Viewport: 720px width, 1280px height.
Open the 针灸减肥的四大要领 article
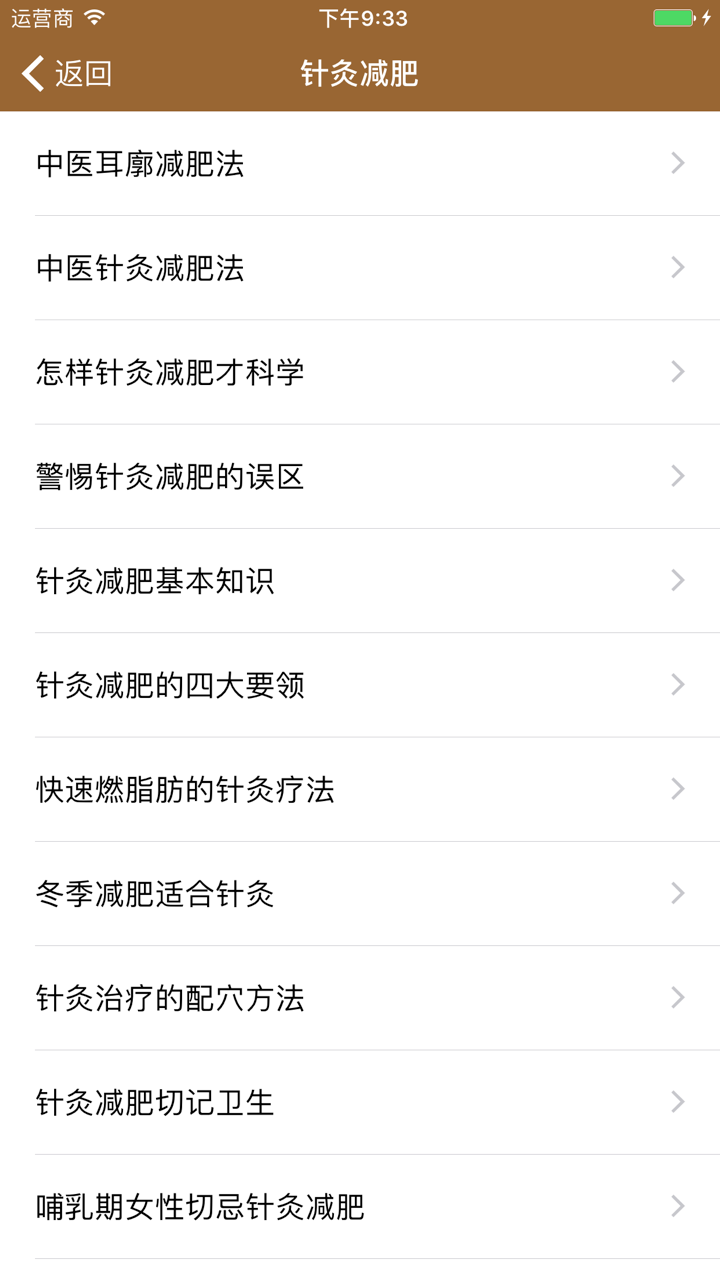click(x=360, y=684)
